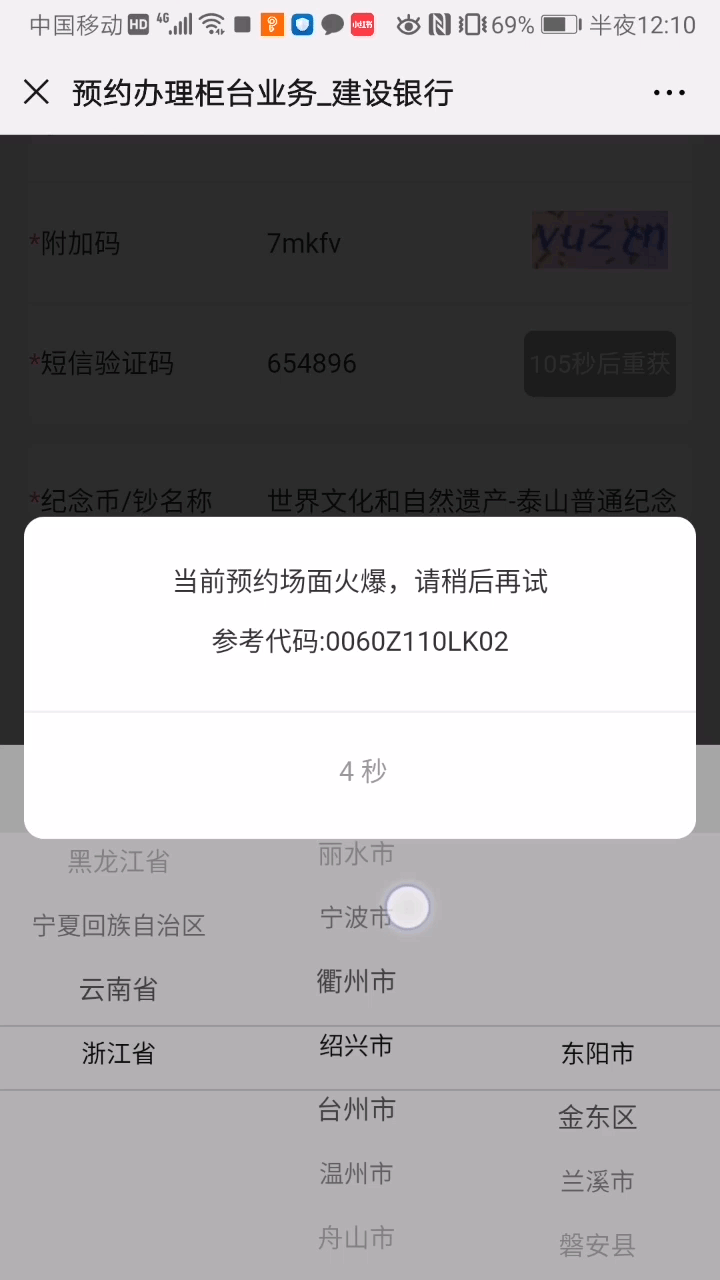Choose 金东区 in the district column
The image size is (720, 1280).
click(597, 1117)
